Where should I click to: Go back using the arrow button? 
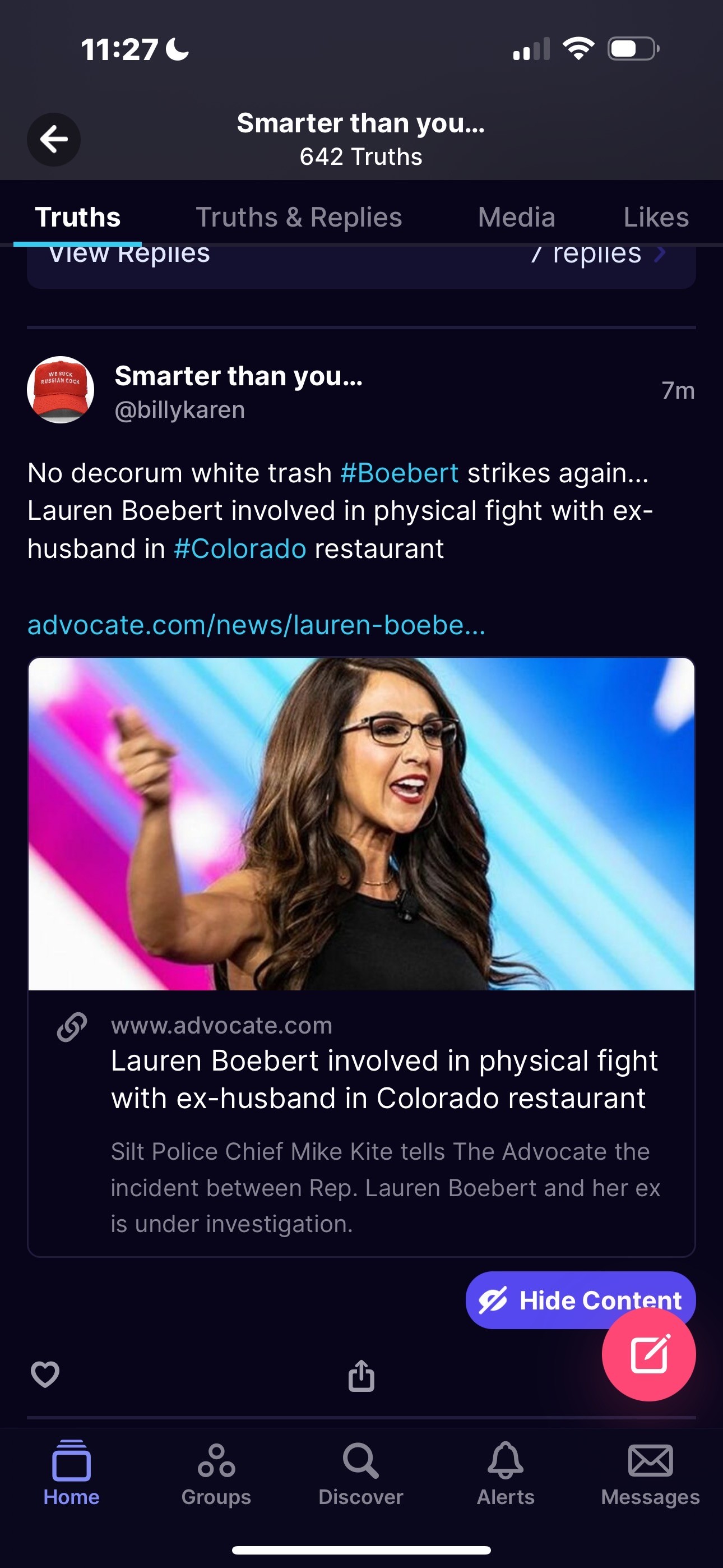click(54, 140)
